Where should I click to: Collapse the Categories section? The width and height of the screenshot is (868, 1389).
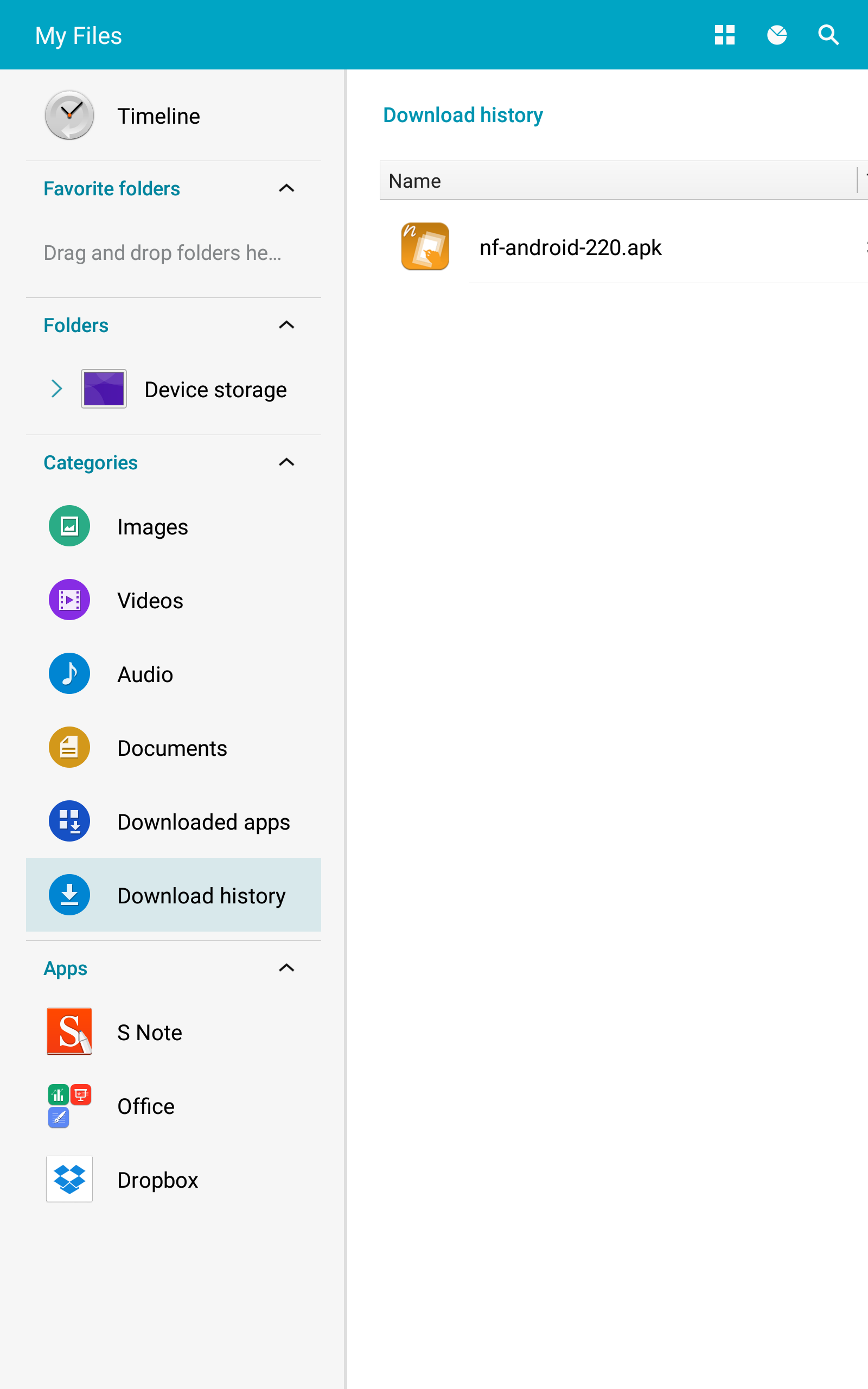[x=286, y=462]
